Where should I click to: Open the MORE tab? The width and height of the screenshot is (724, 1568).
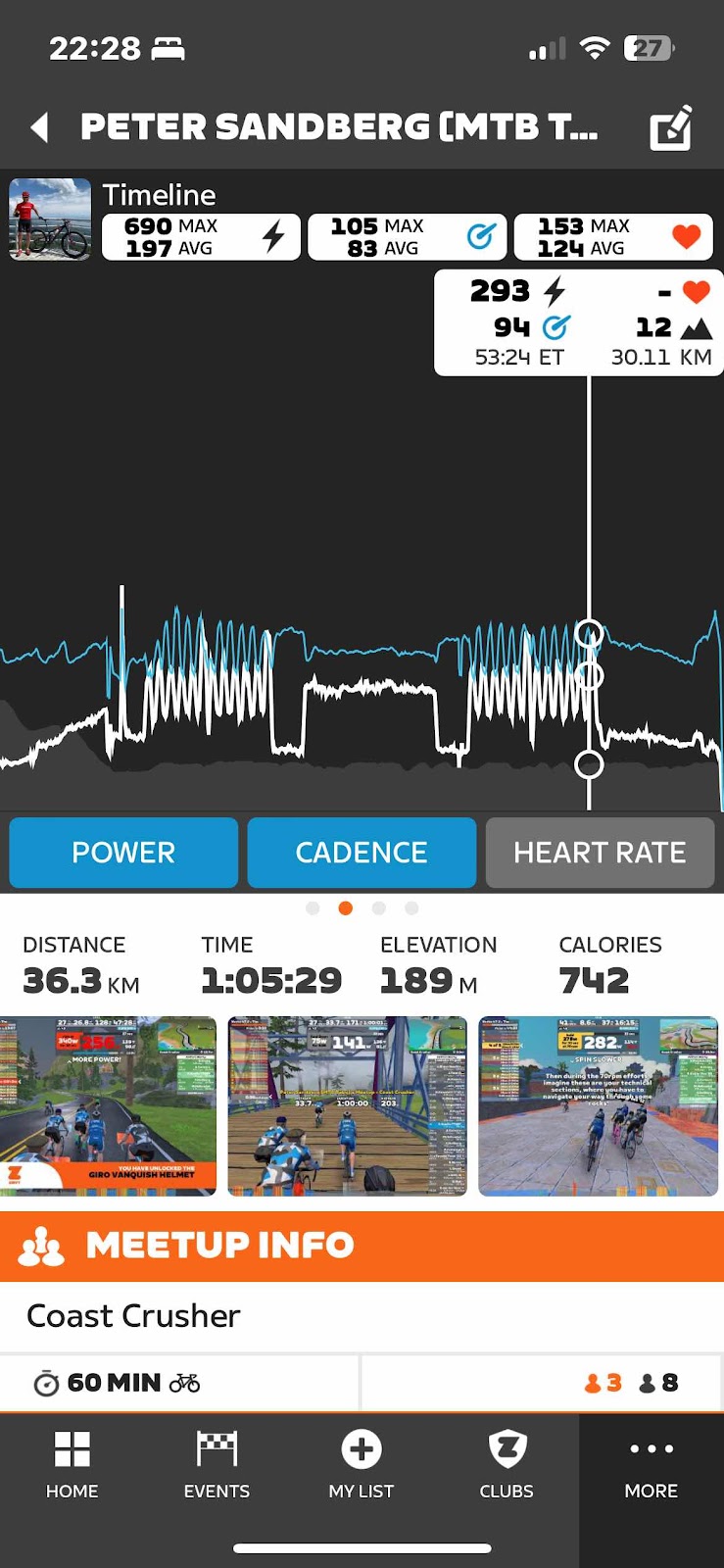click(652, 1465)
